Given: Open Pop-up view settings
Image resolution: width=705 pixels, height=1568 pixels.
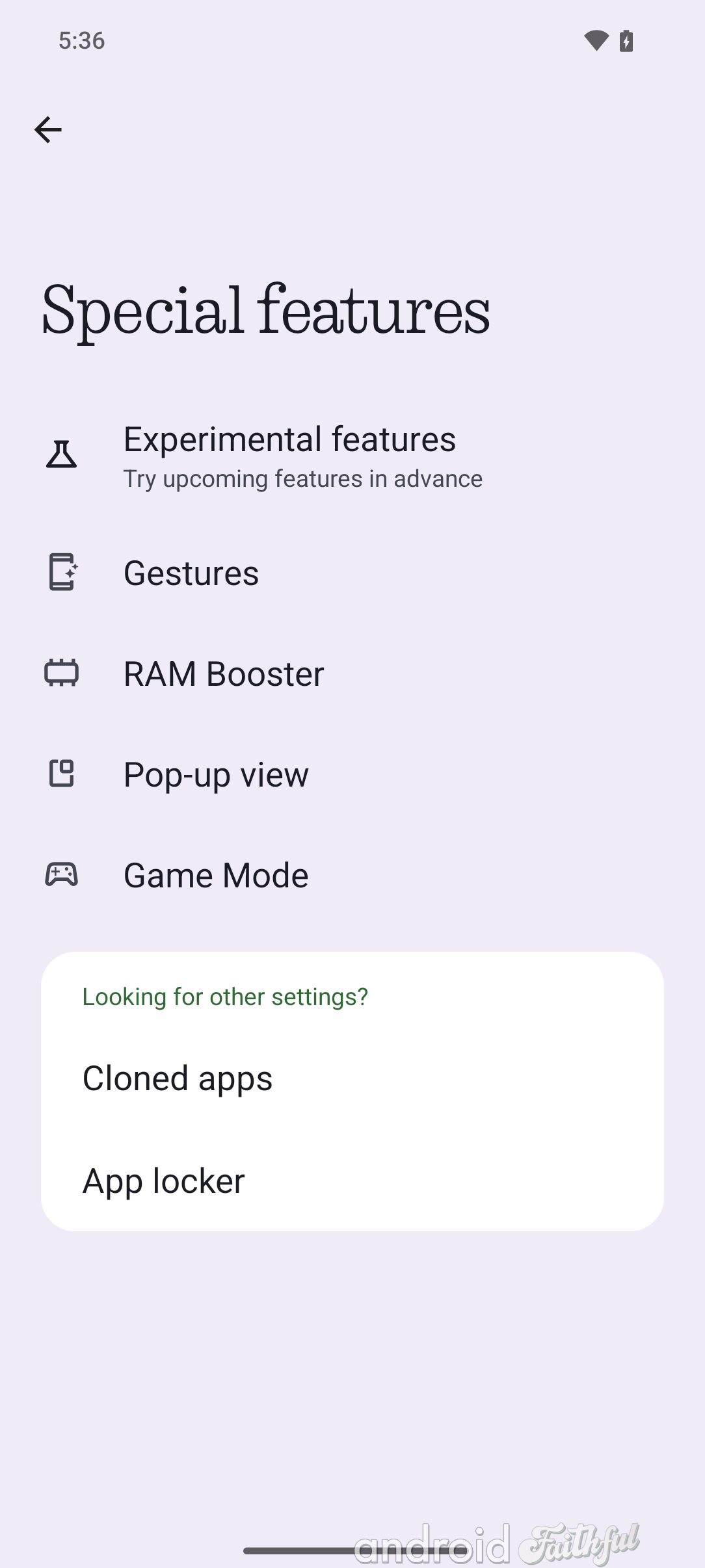Looking at the screenshot, I should tap(352, 774).
